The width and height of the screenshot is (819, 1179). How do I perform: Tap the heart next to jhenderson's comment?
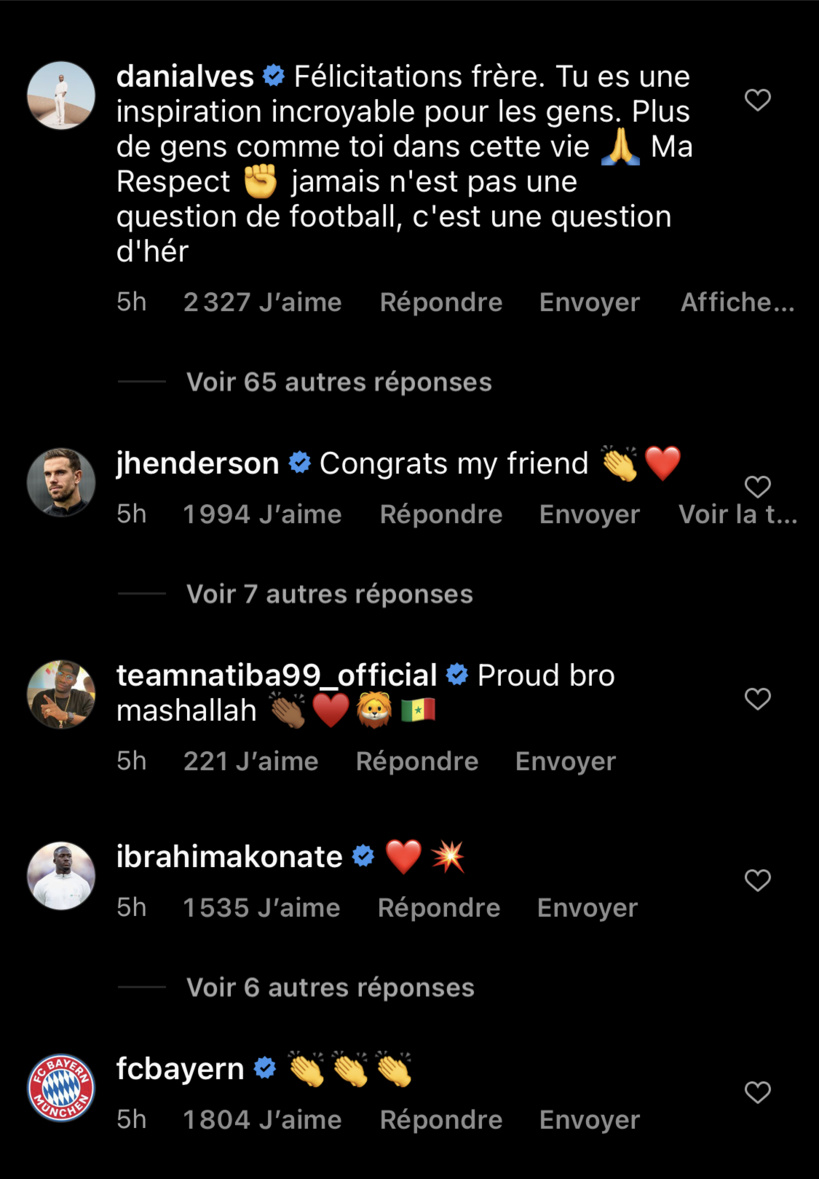(x=757, y=487)
